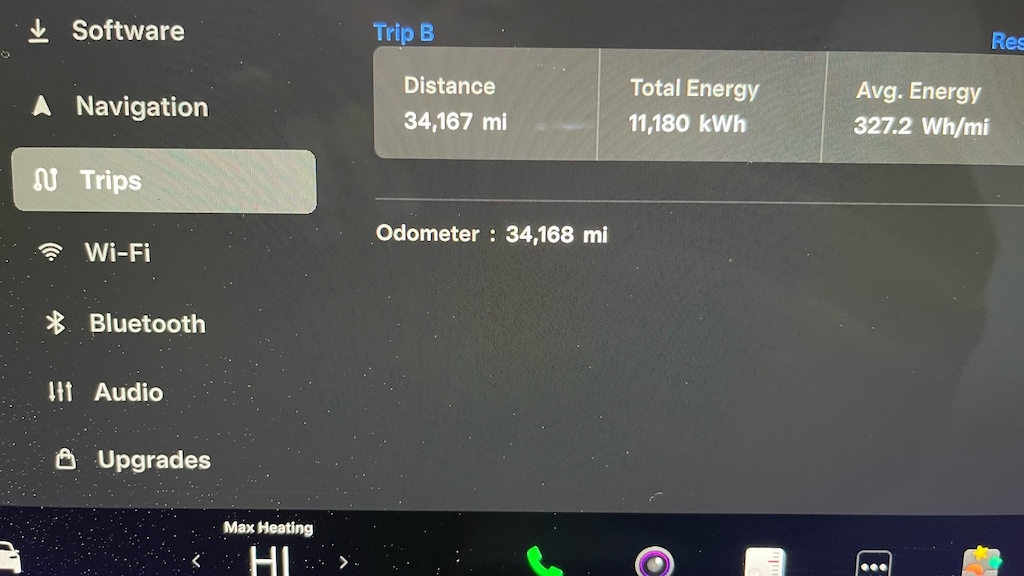
Task: Open the green phone app
Action: 546,562
